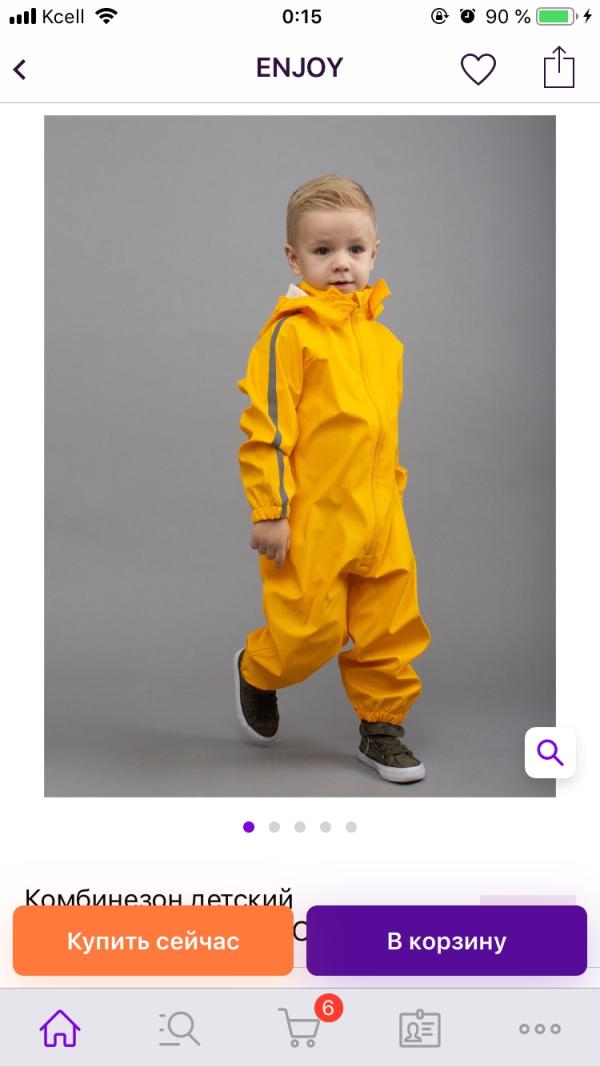Open the shopping cart tab
Viewport: 600px width, 1066px height.
click(x=300, y=1028)
